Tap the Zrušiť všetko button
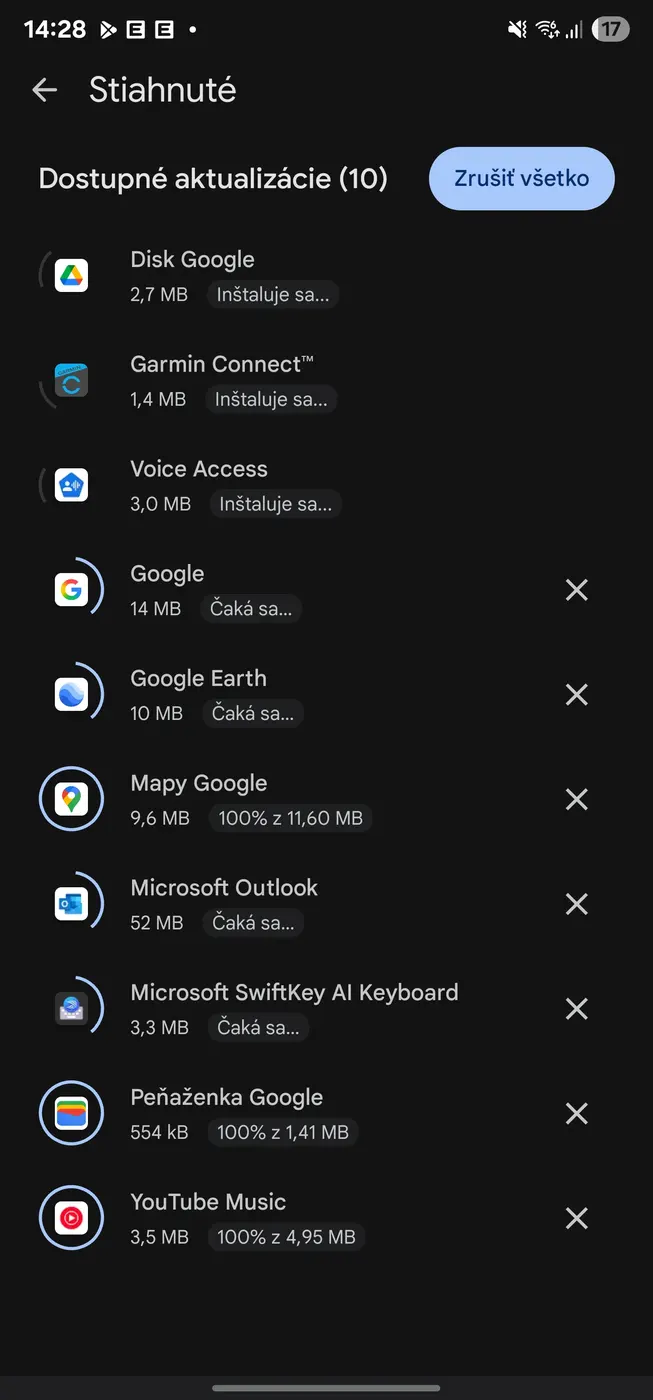Viewport: 653px width, 1400px height. pos(521,179)
